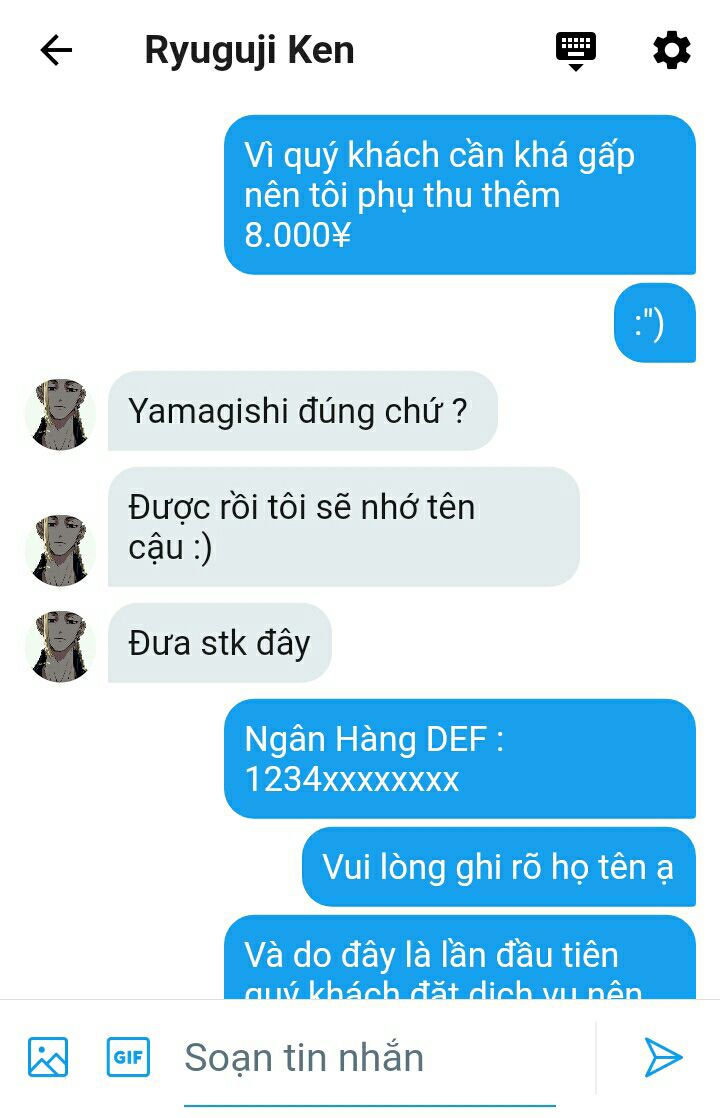The width and height of the screenshot is (720, 1118).
Task: Open avatar next to 'Đưa stk đây'
Action: (60, 645)
